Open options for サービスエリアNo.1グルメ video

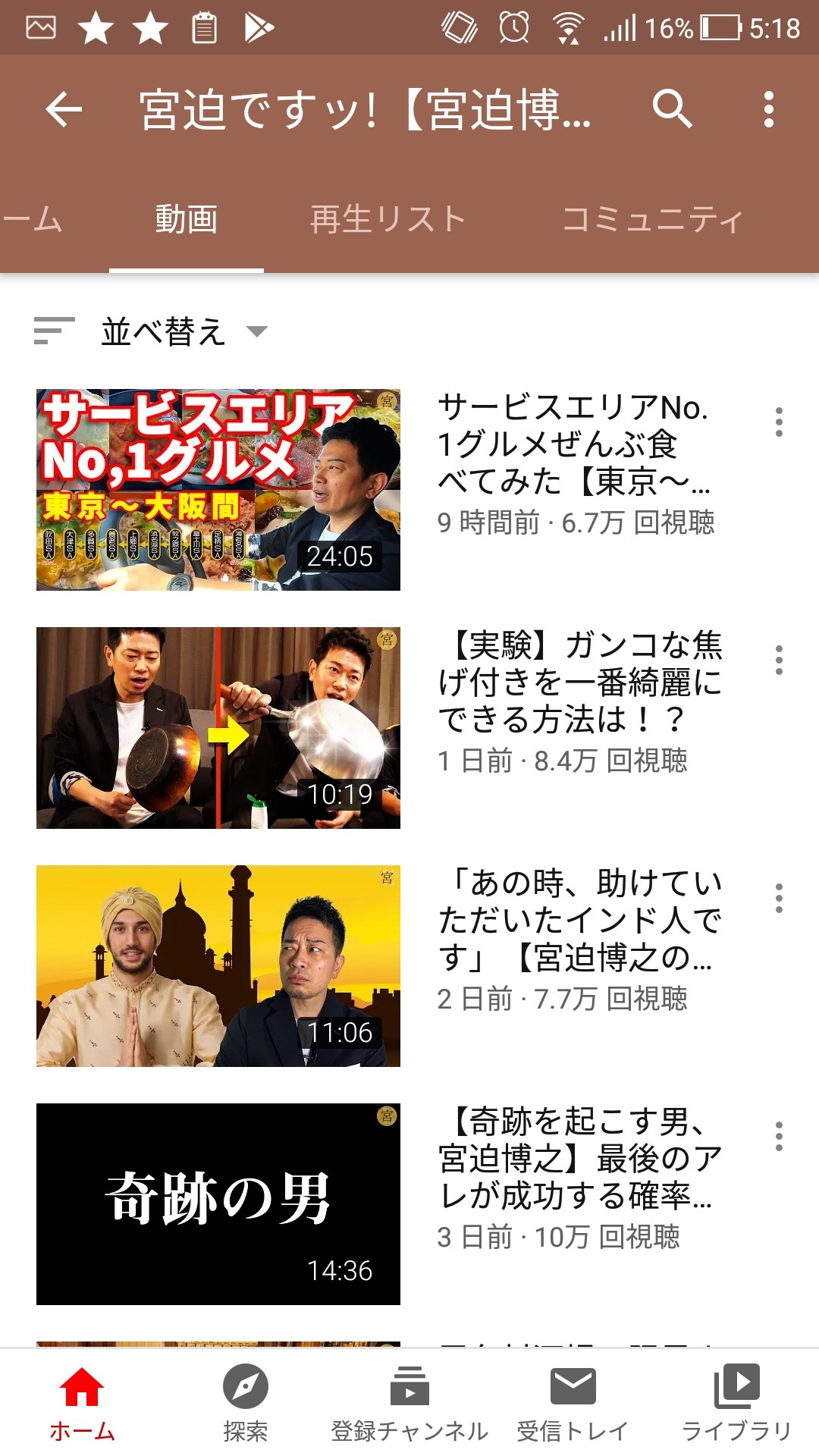click(779, 422)
